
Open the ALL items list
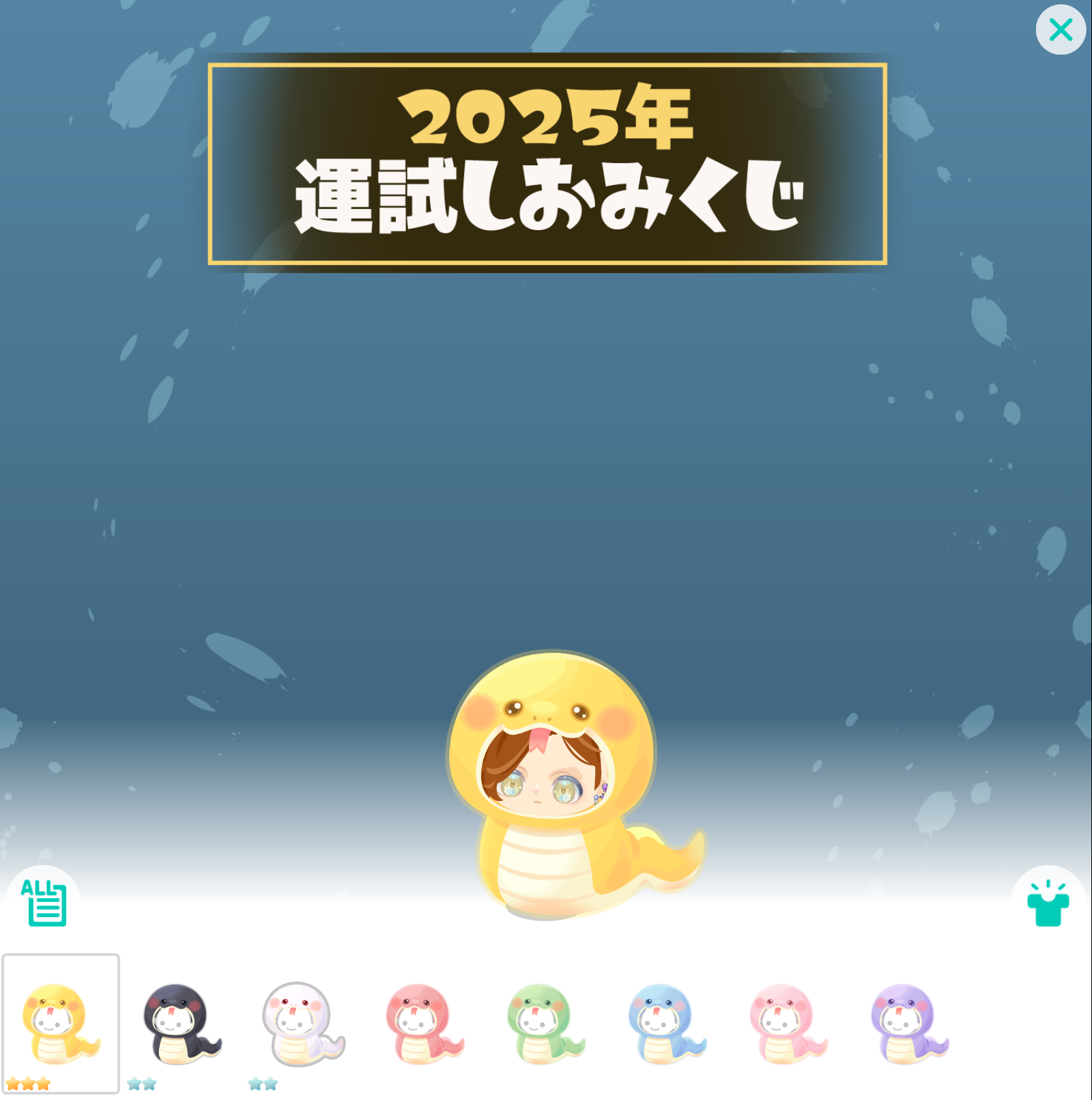click(44, 903)
